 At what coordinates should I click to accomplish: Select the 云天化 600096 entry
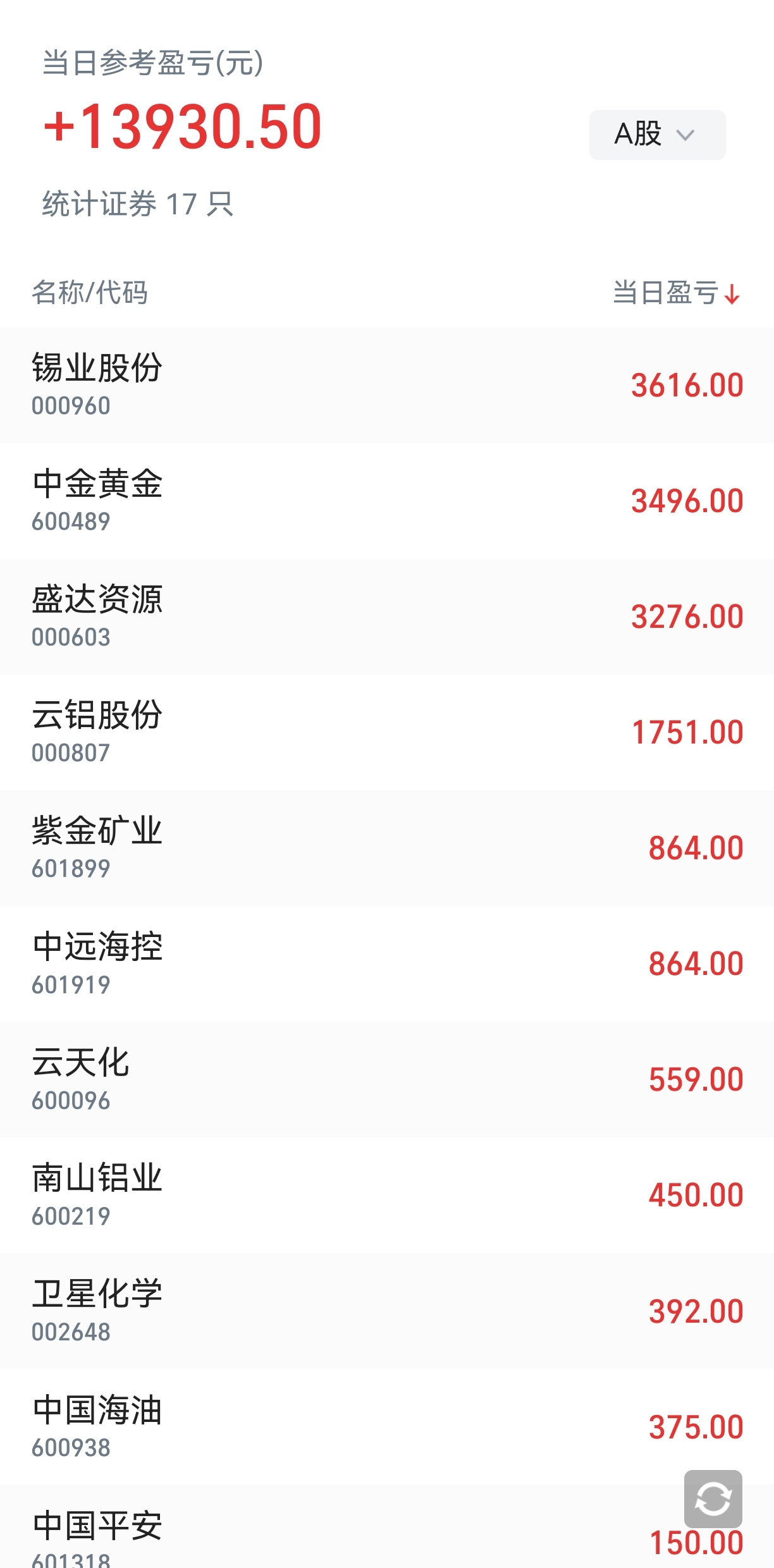point(387,1079)
